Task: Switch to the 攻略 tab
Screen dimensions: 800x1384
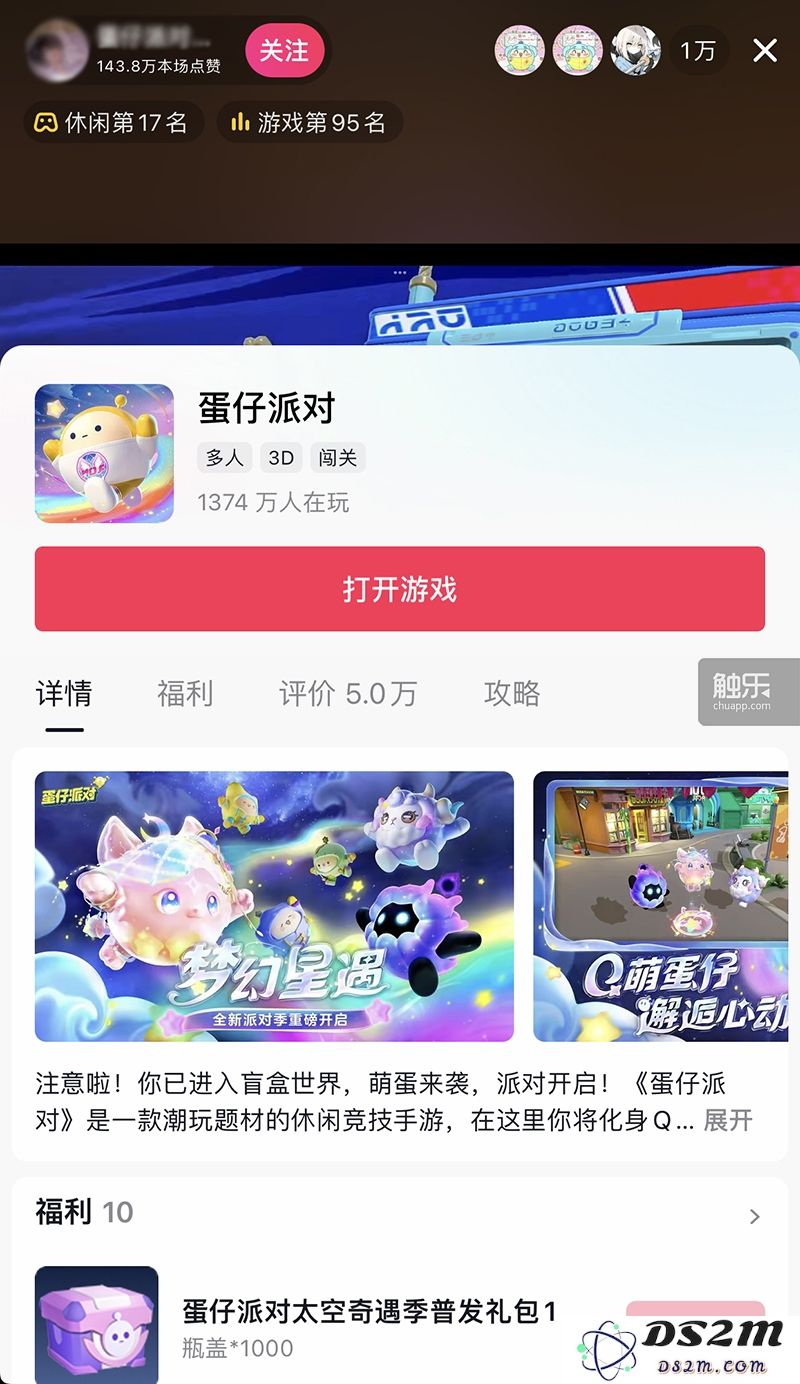Action: point(512,693)
